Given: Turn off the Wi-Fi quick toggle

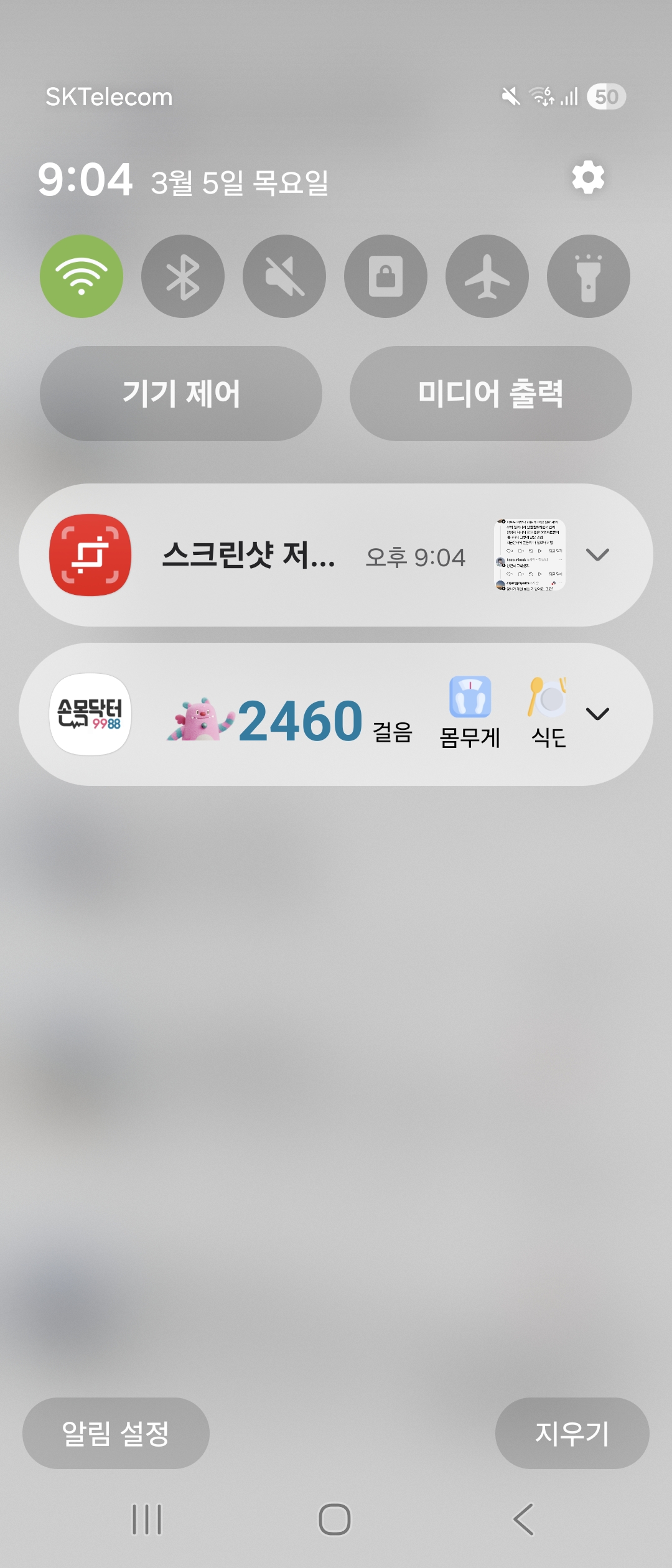Looking at the screenshot, I should pyautogui.click(x=82, y=276).
